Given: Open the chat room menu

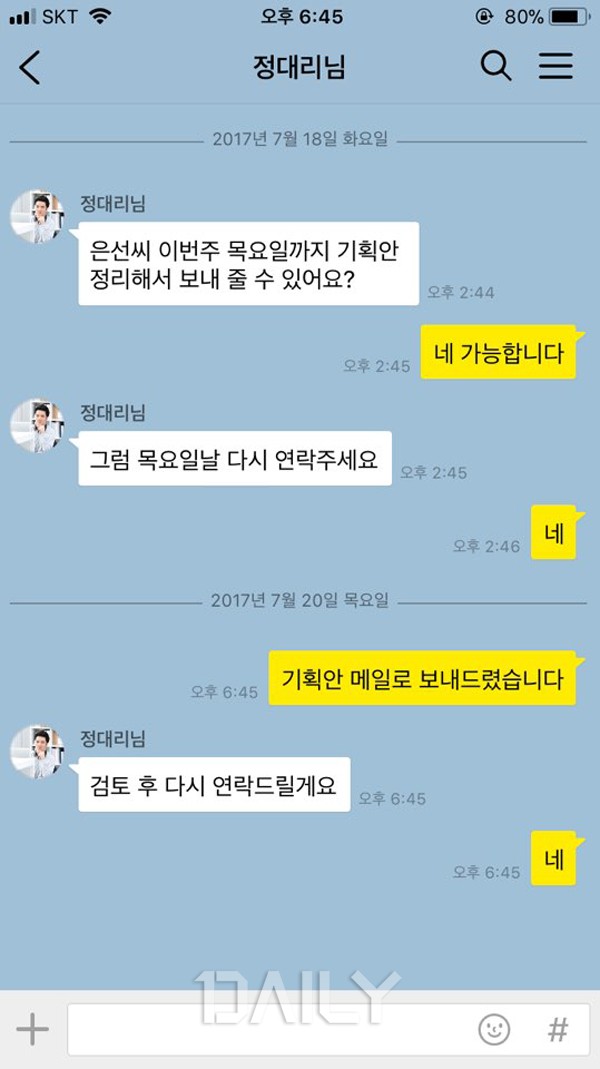Looking at the screenshot, I should point(556,67).
